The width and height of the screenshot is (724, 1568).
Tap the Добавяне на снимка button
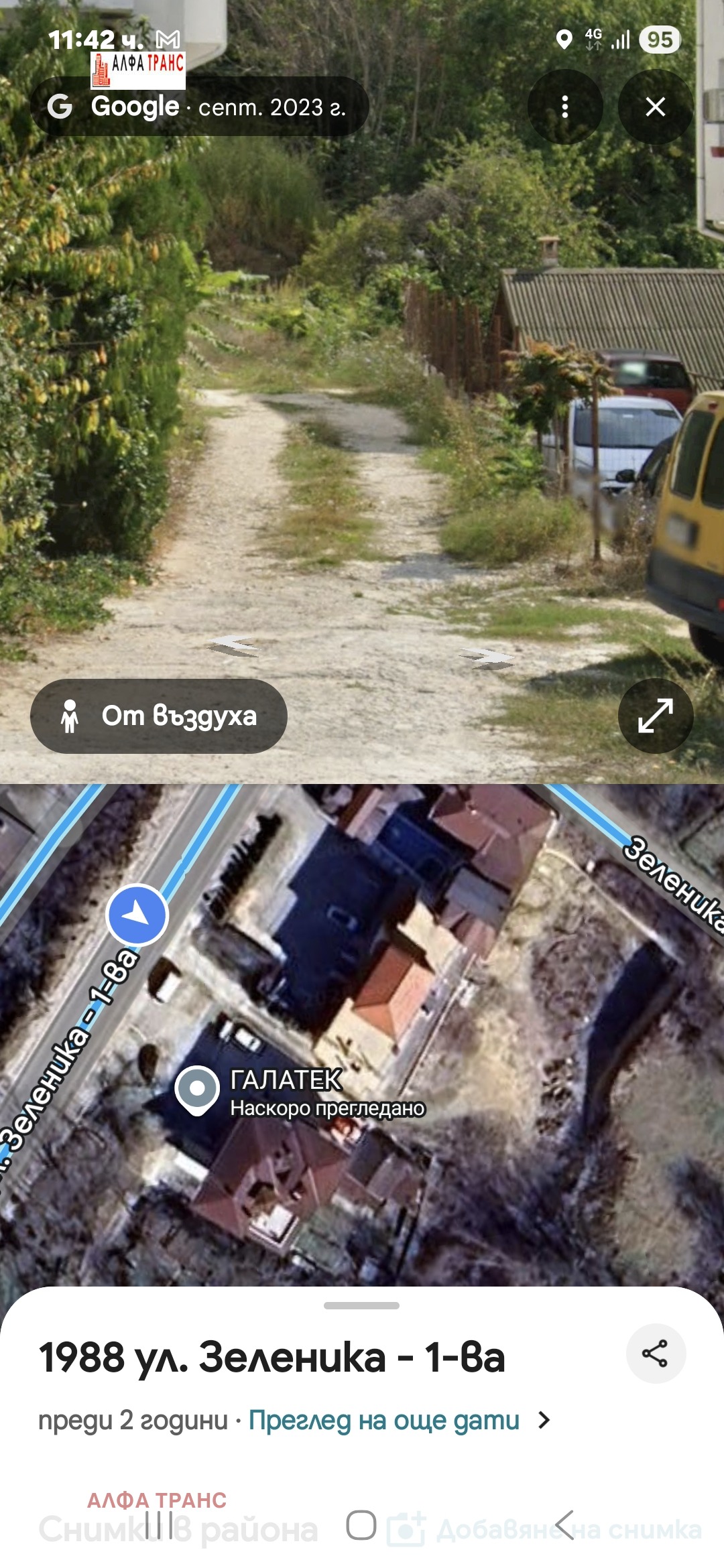pyautogui.click(x=544, y=1530)
